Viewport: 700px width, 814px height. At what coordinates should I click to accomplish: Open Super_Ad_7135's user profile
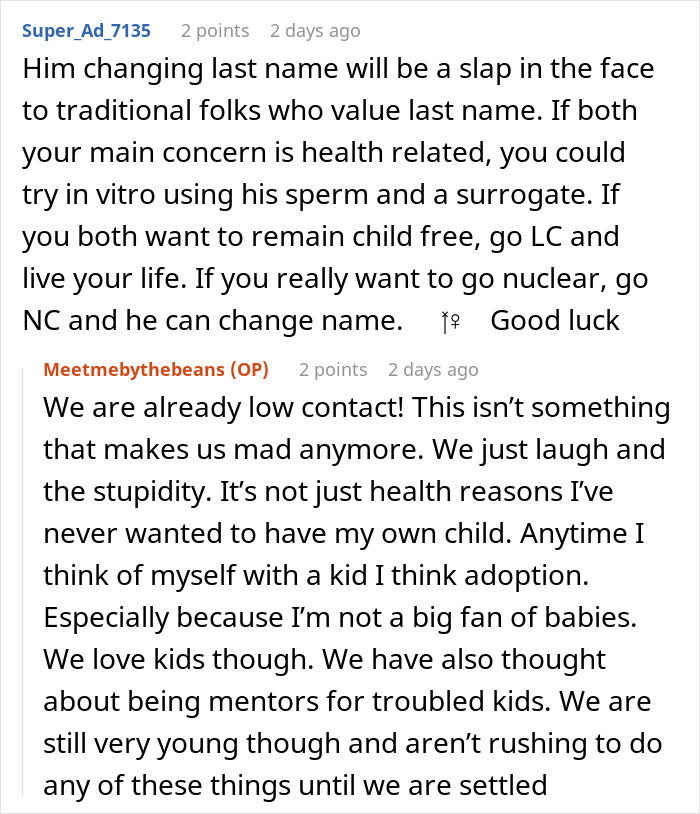pyautogui.click(x=86, y=30)
